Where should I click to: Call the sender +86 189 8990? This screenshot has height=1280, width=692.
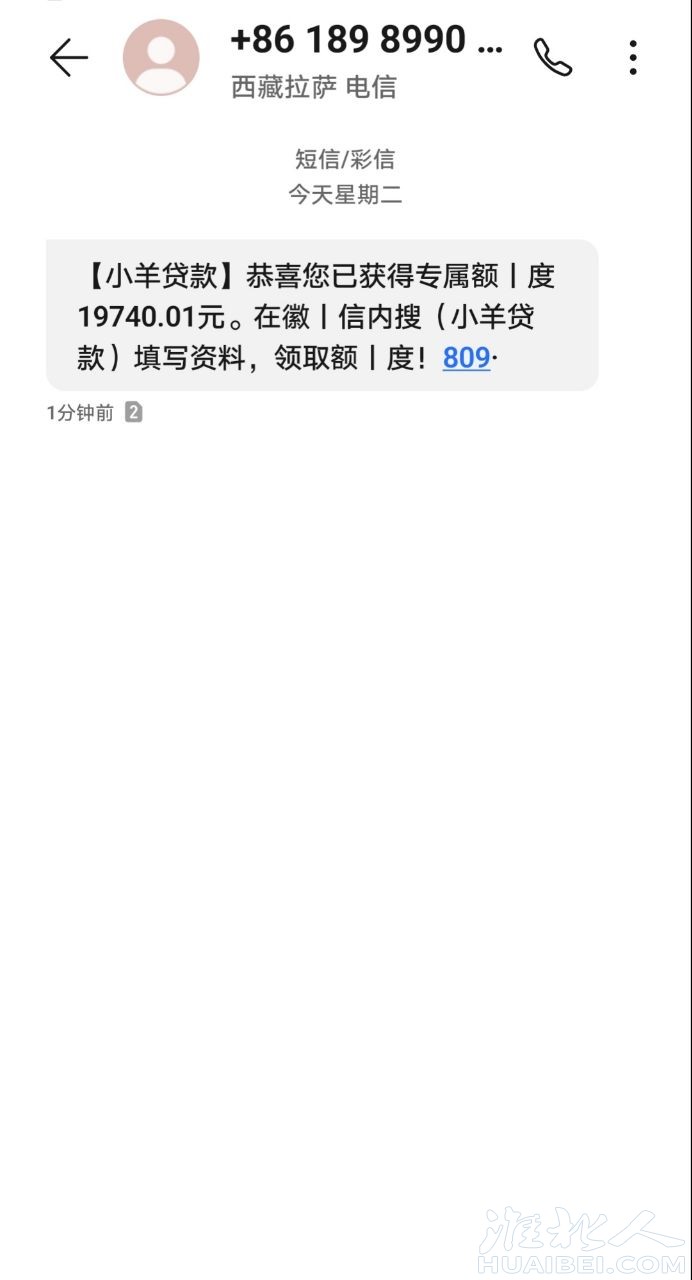coord(552,58)
